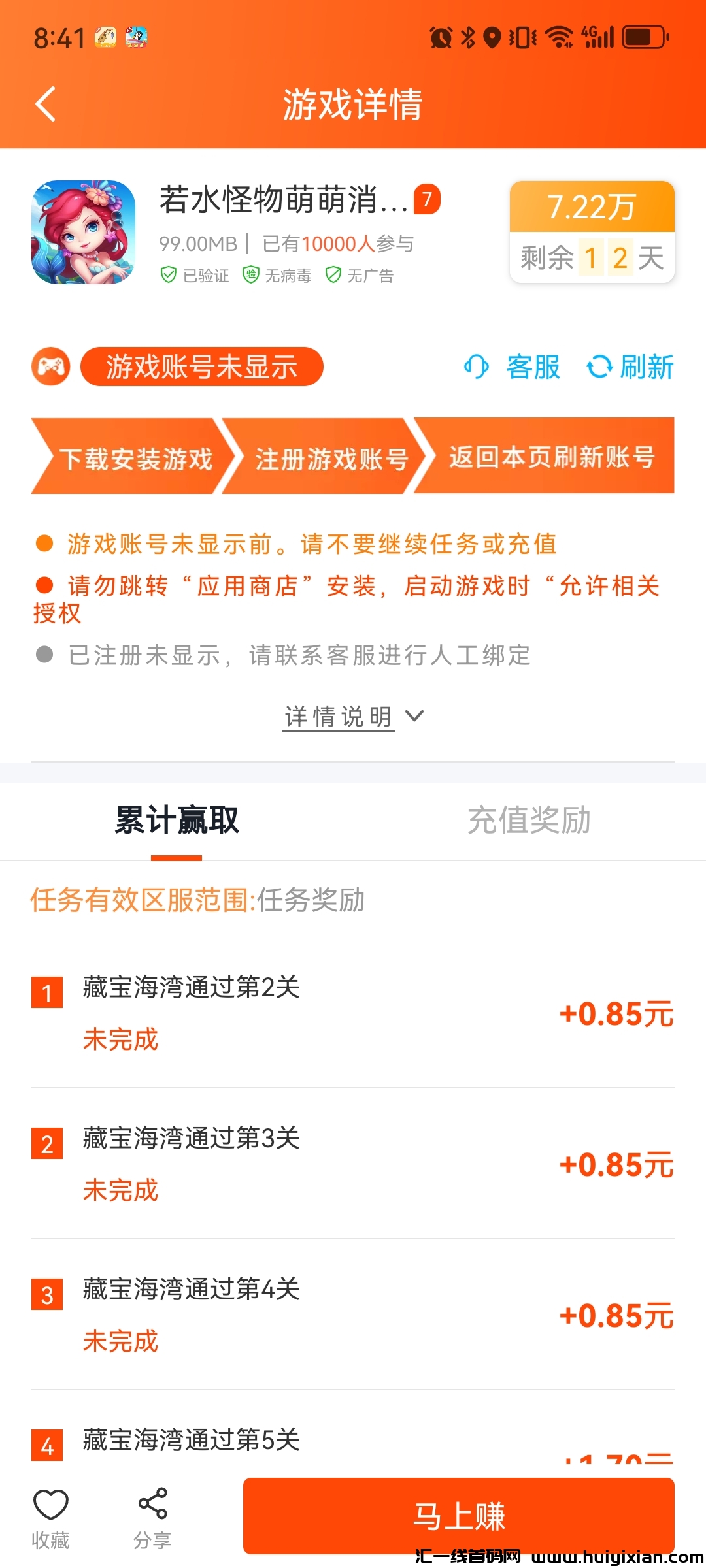Hit the 马上赚 button
Viewport: 706px width, 1568px height.
click(x=458, y=1516)
